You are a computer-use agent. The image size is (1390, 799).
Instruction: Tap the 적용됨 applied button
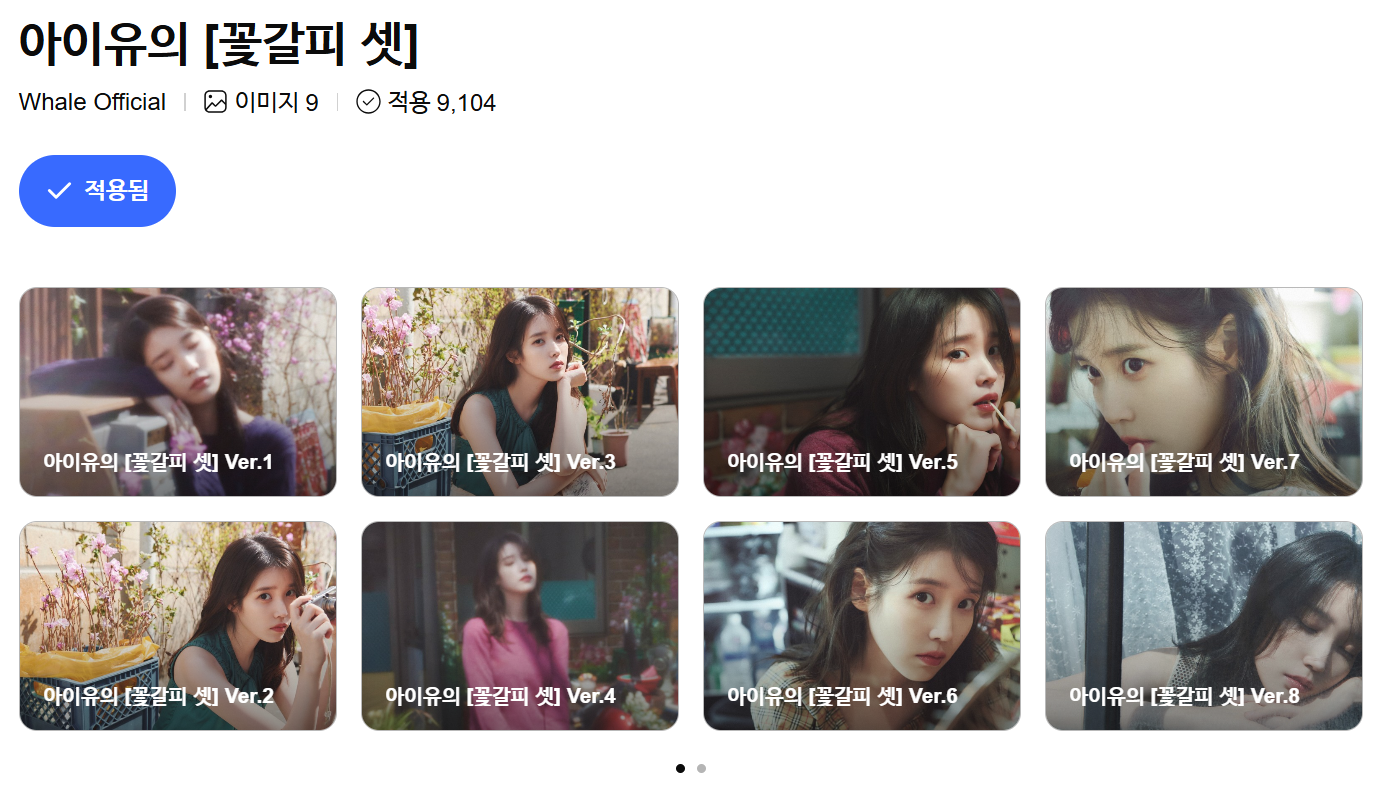(97, 191)
